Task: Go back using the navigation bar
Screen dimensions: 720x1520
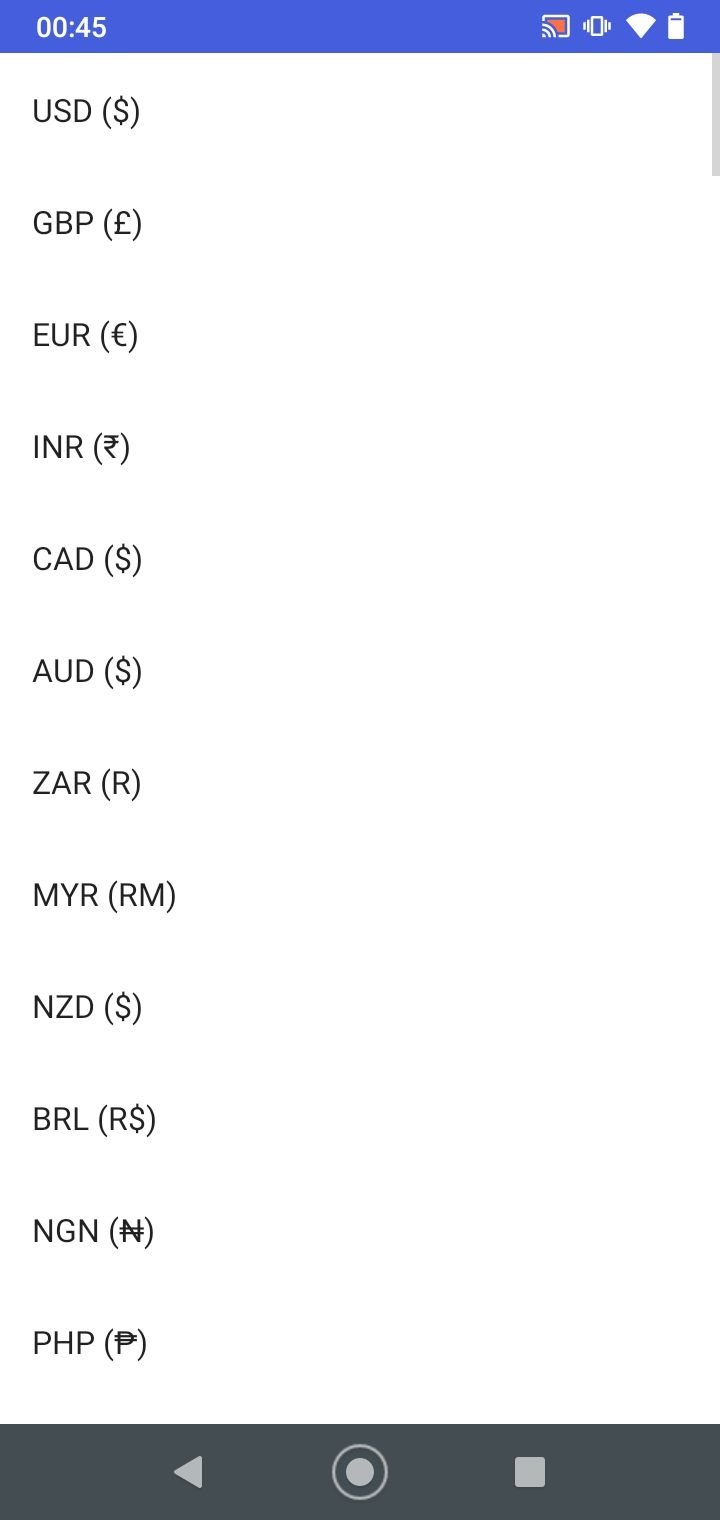Action: 189,1472
